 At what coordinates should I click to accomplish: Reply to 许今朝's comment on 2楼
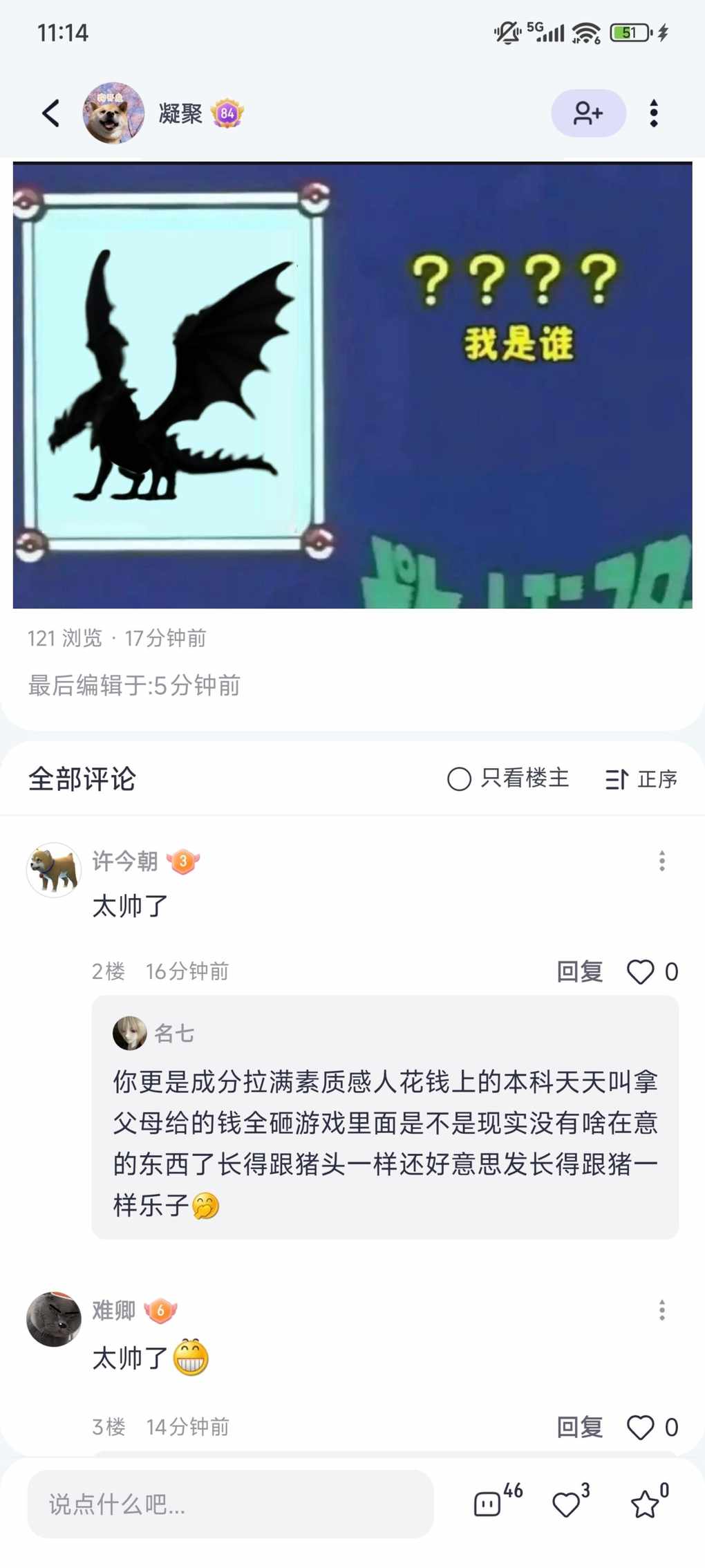(x=579, y=971)
